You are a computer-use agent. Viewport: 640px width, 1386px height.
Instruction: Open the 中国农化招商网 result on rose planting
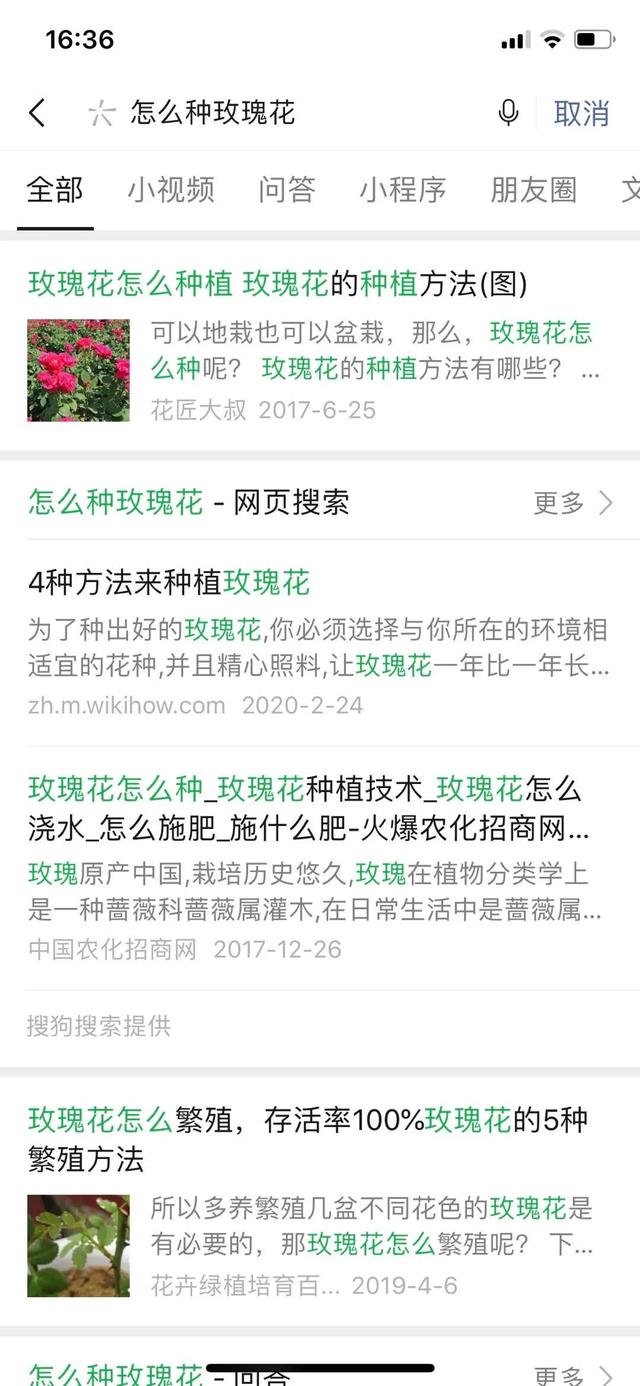(305, 809)
